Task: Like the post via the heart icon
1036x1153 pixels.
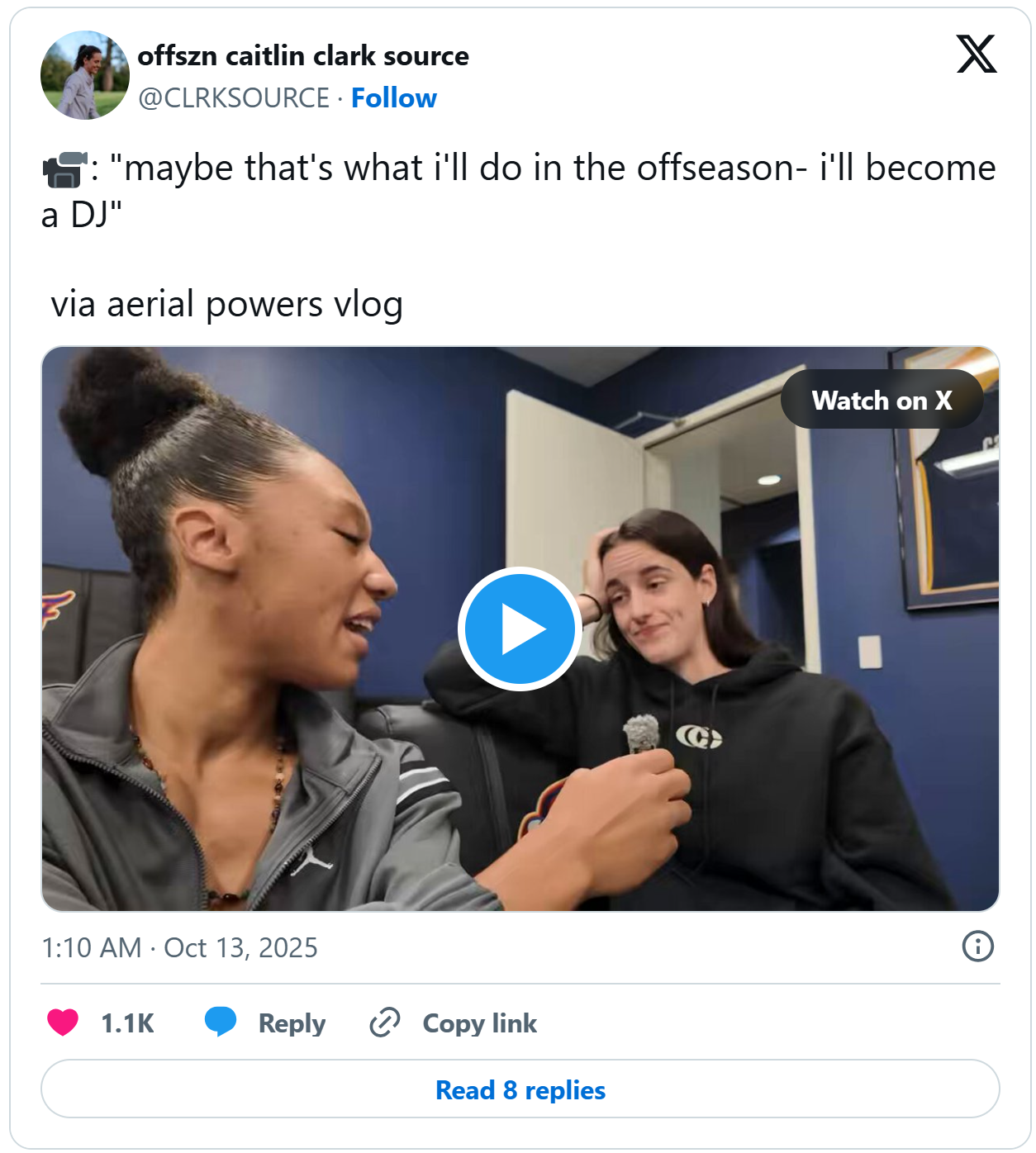Action: tap(63, 1023)
